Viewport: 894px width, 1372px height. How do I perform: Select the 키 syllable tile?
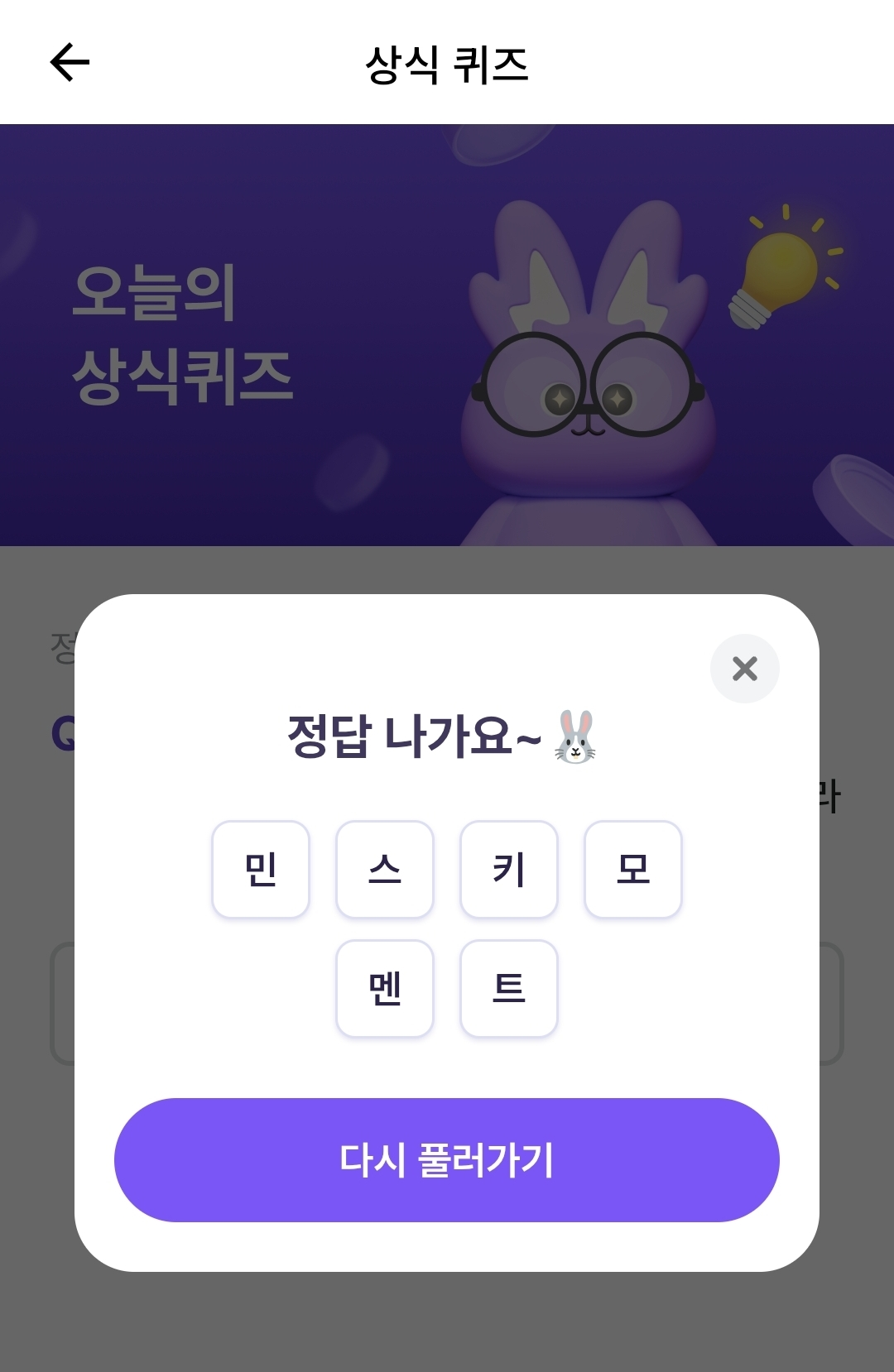[509, 869]
